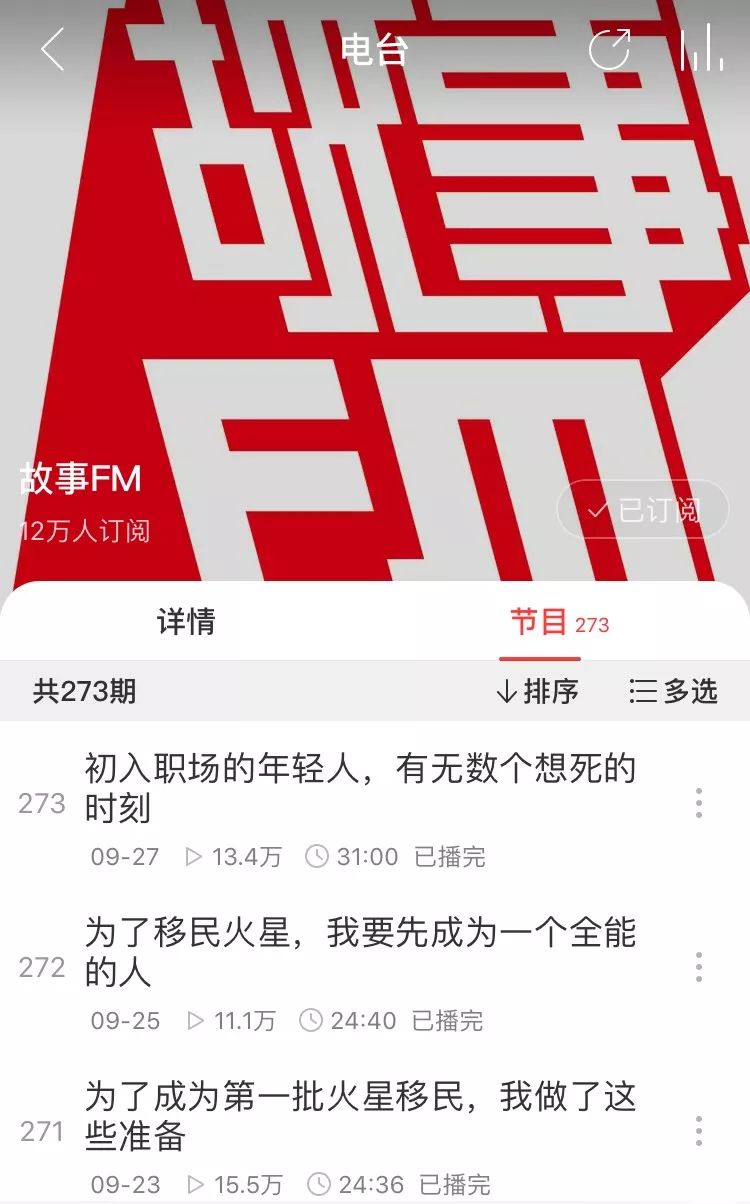The width and height of the screenshot is (750, 1204).
Task: Open the three-dot menu for episode 273
Action: 697,804
